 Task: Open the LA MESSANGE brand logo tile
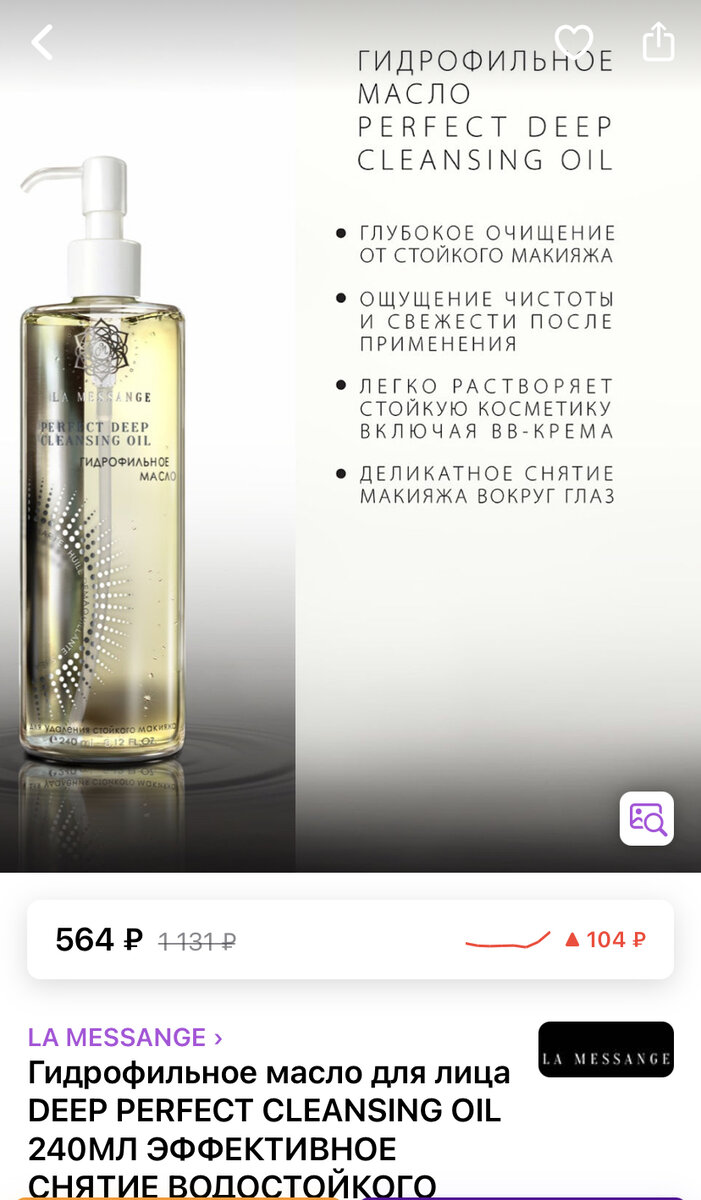click(x=606, y=1049)
